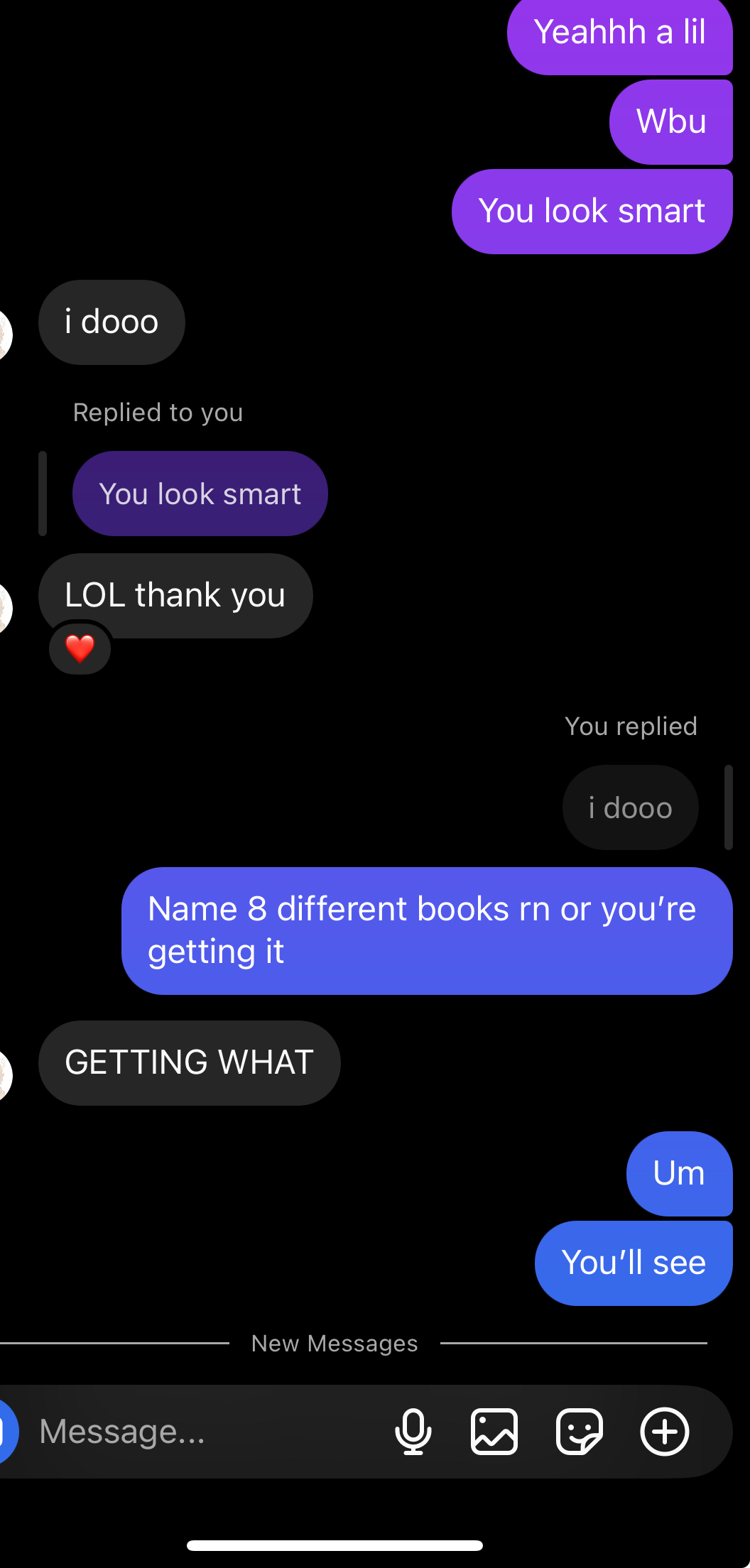
Task: Open the plus menu for more options
Action: (x=665, y=1432)
